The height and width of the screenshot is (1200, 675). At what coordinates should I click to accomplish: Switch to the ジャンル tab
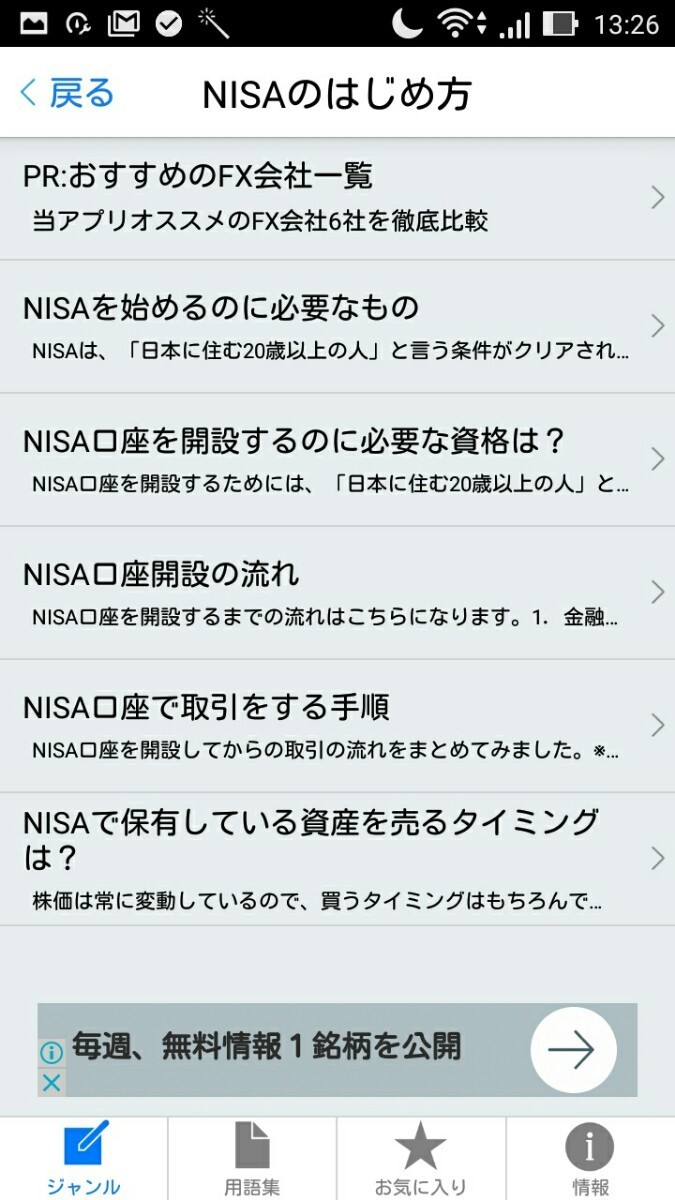click(x=84, y=1160)
